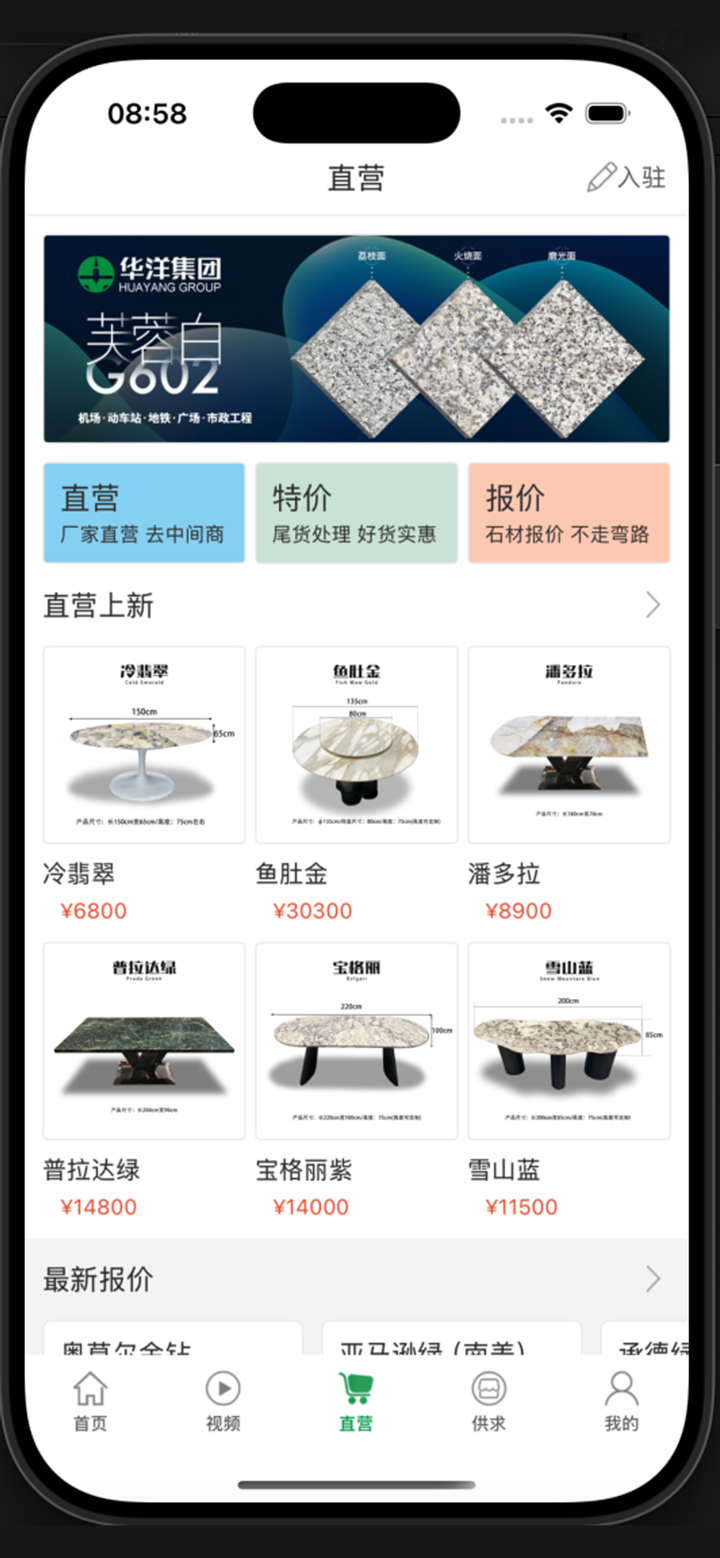Expand the 最新报价 section arrow
Screen dimensions: 720x1558
[x=652, y=1278]
